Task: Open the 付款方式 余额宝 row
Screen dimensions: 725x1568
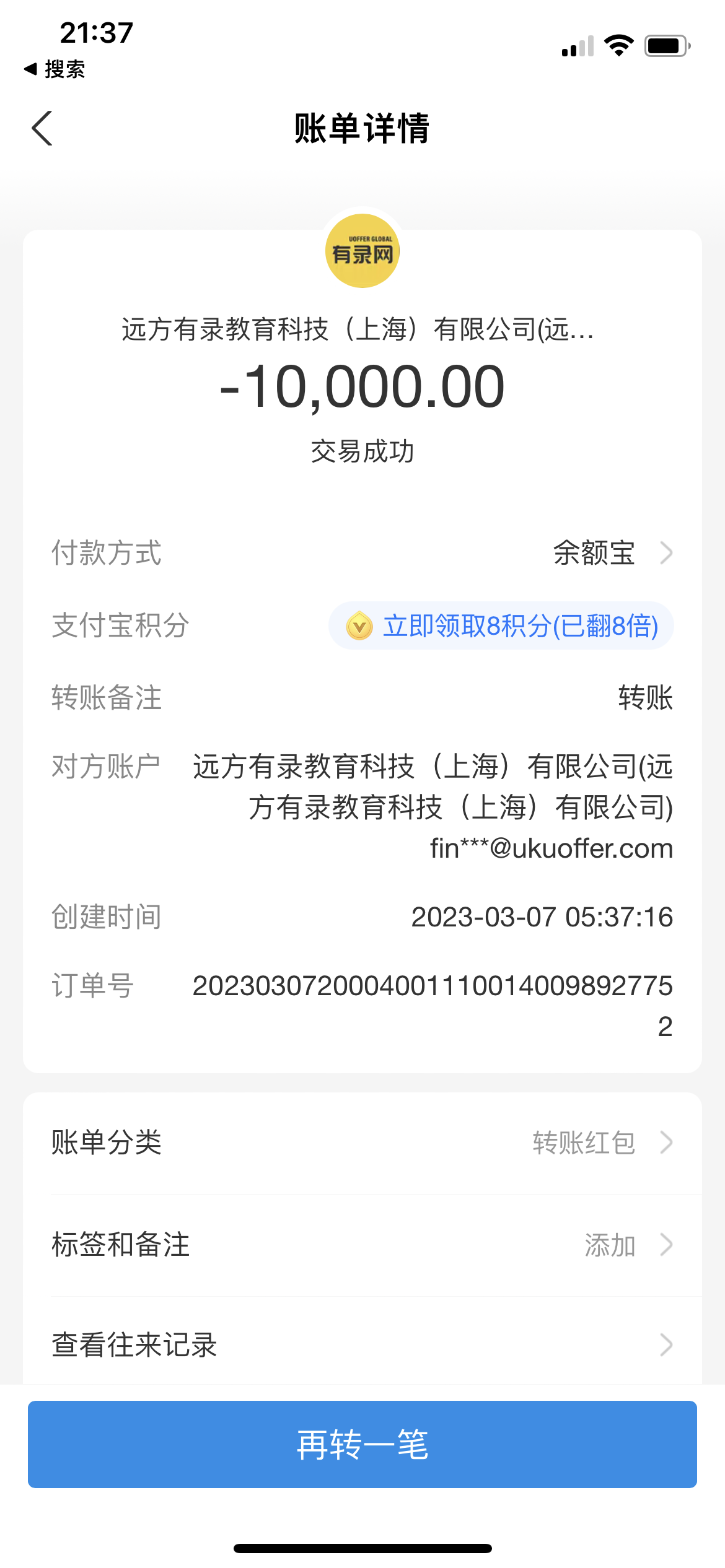Action: pyautogui.click(x=610, y=553)
